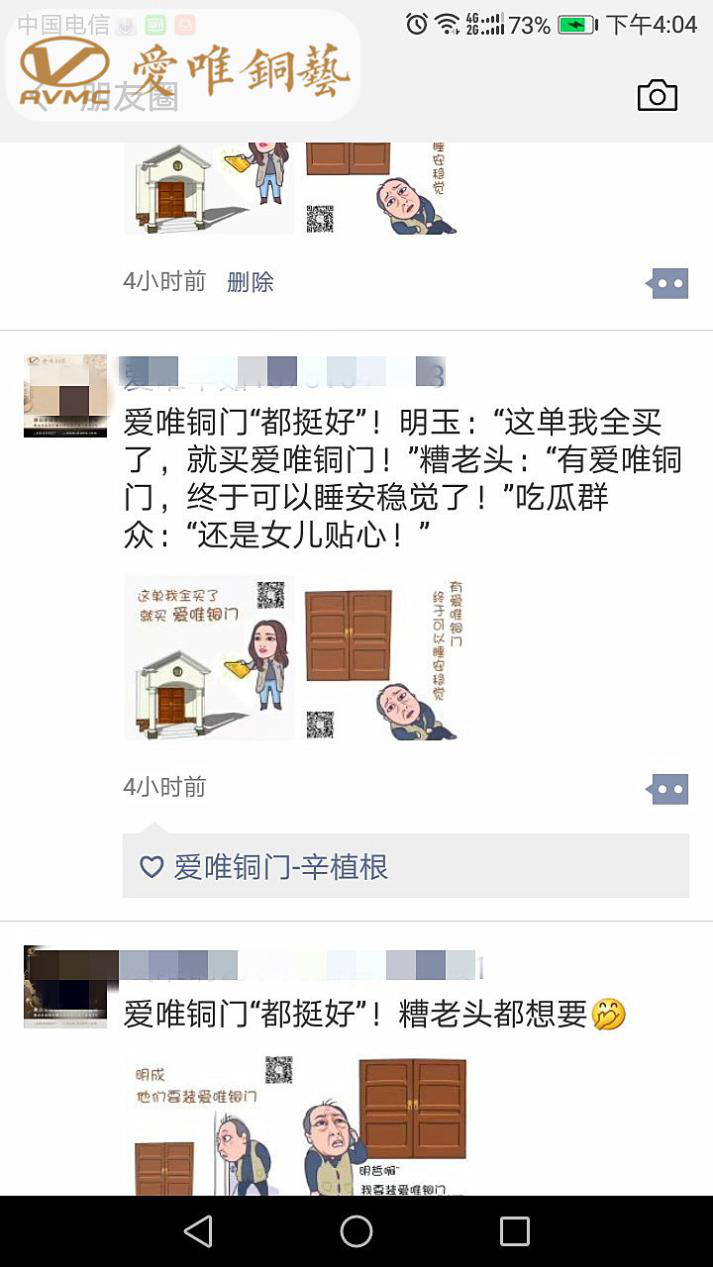
Task: View the 这单我全买了 image under the 明玉 post
Action: (210, 658)
